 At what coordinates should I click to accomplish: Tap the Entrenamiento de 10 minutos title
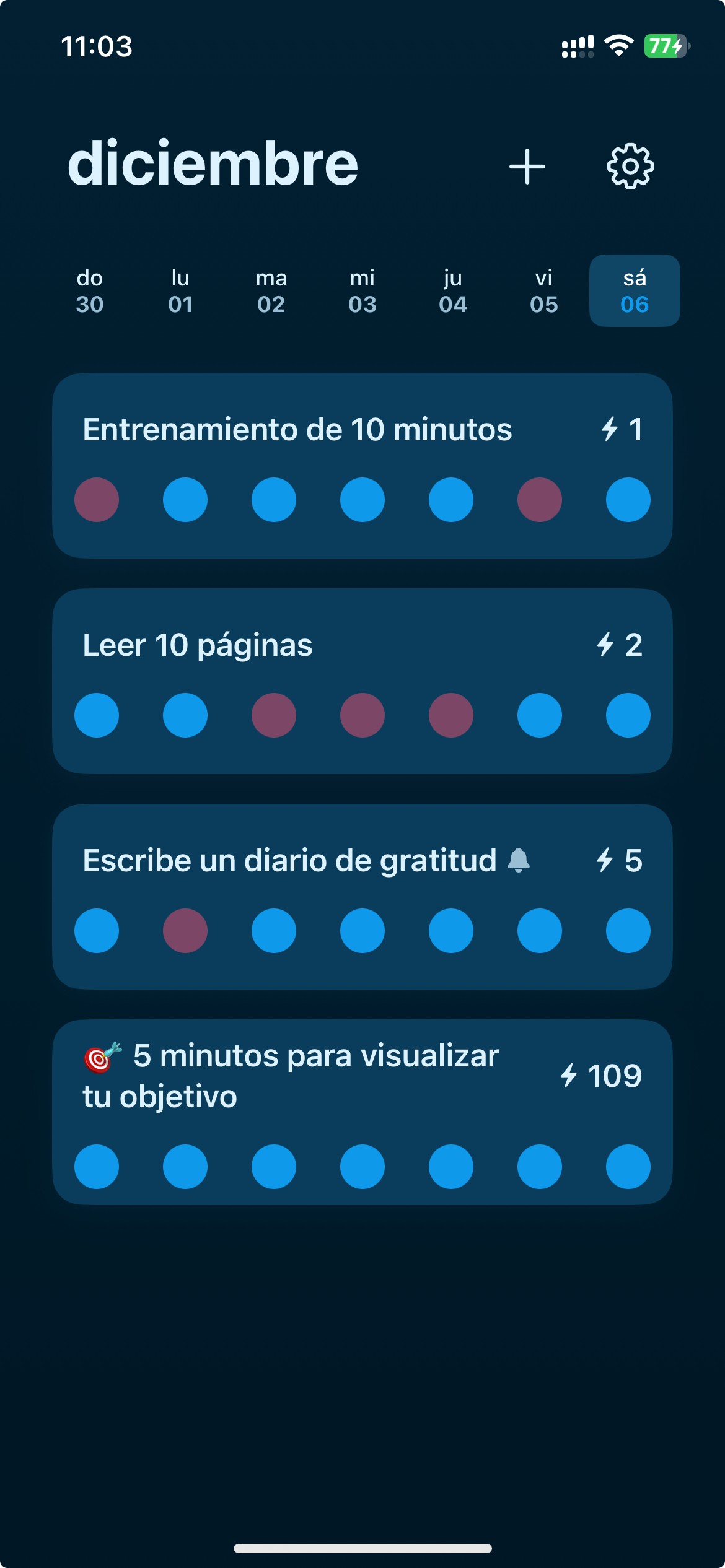(297, 429)
